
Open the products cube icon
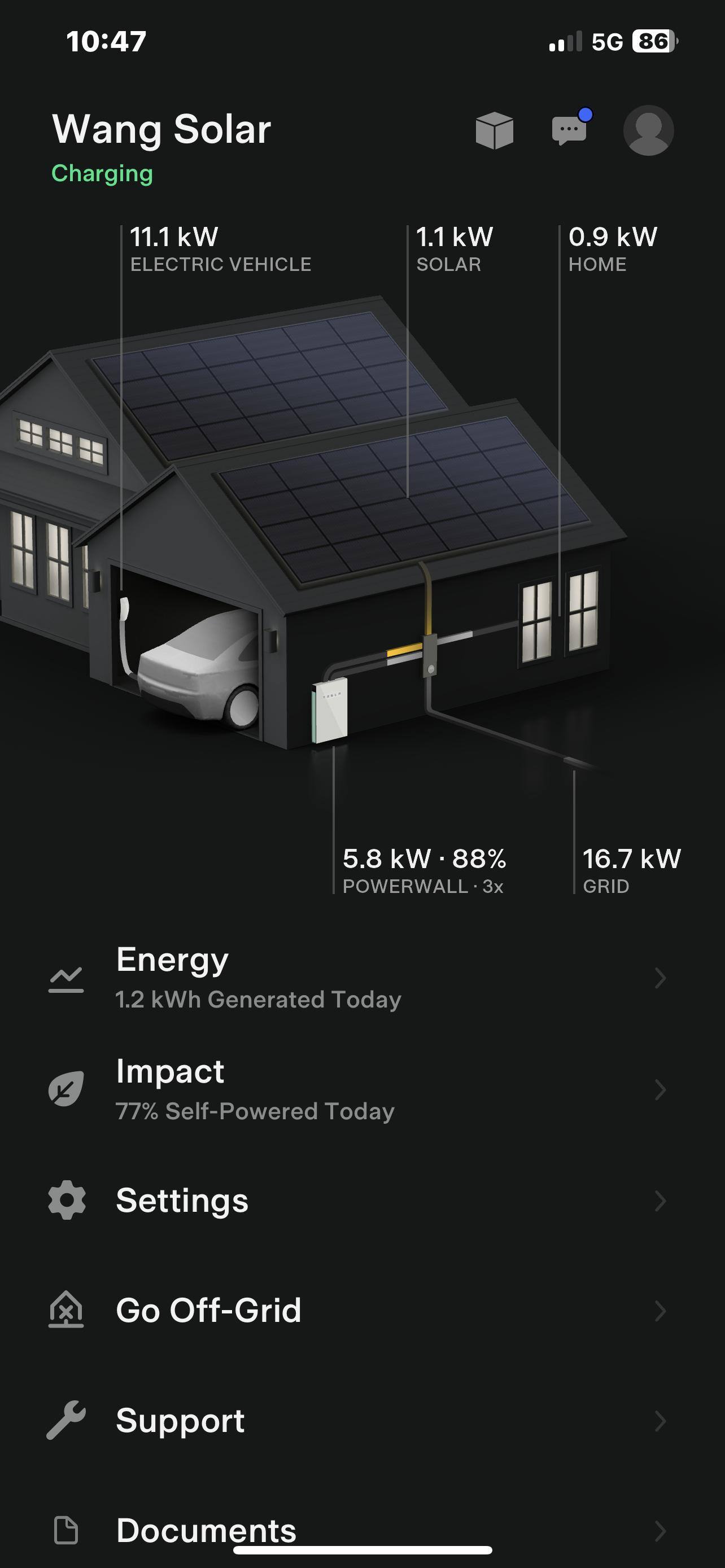click(493, 130)
